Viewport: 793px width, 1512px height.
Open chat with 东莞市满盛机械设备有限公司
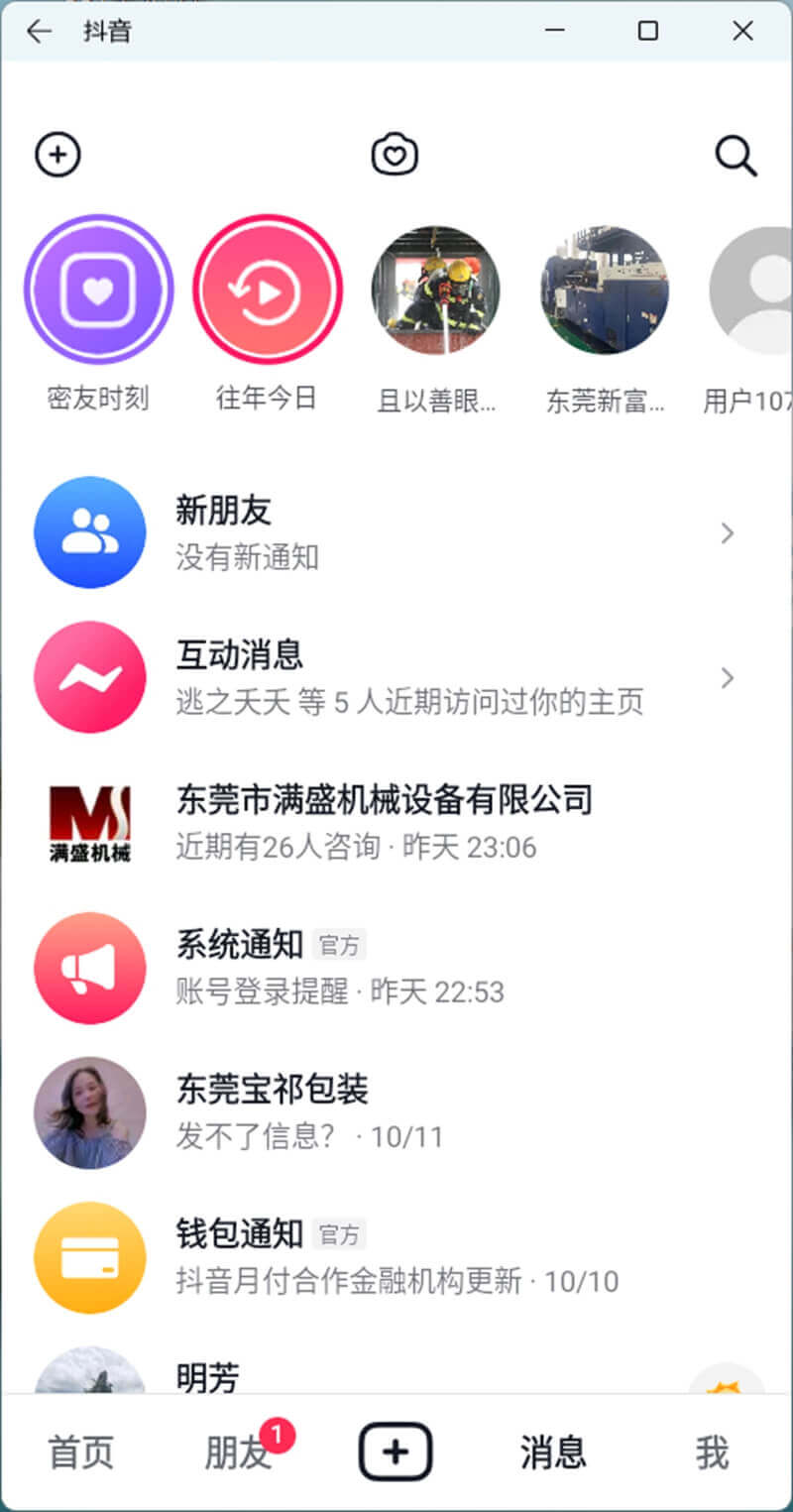[396, 822]
